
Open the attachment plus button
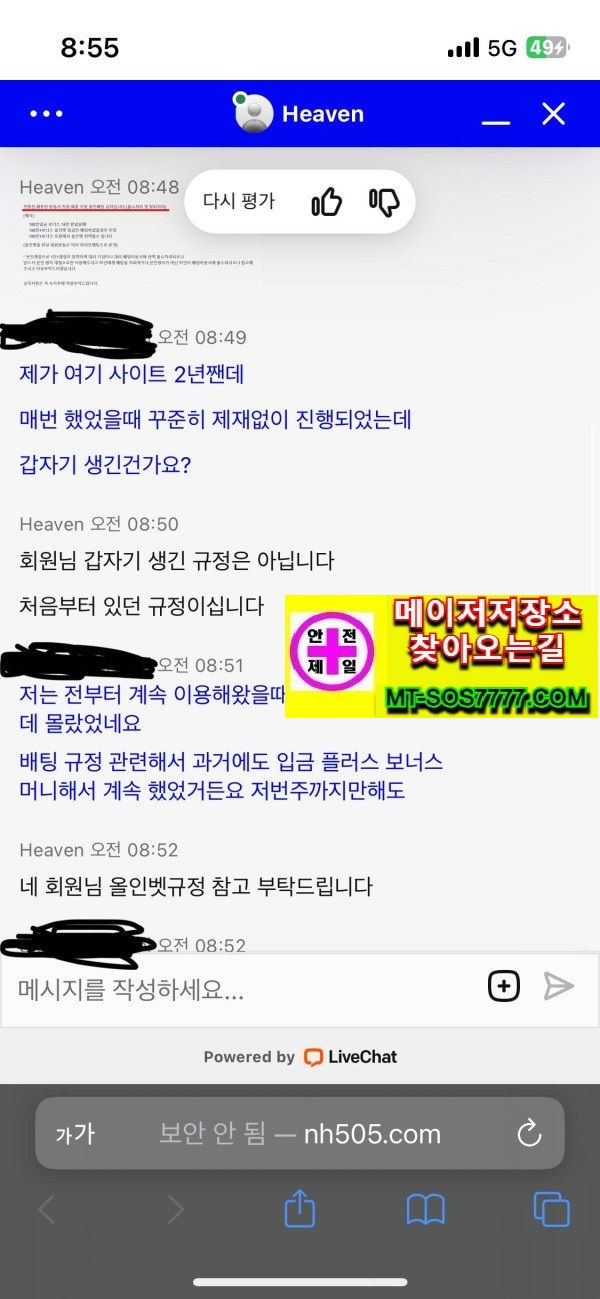(504, 987)
